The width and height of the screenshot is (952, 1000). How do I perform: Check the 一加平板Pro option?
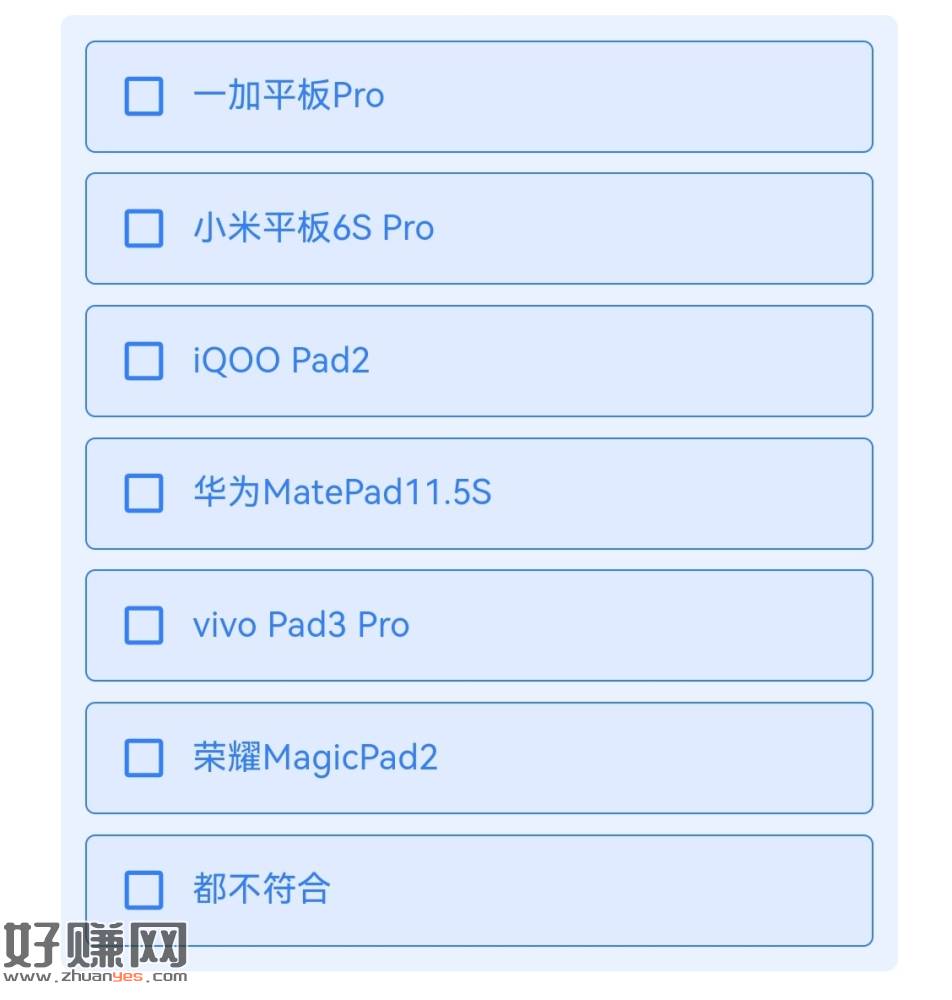(x=144, y=97)
